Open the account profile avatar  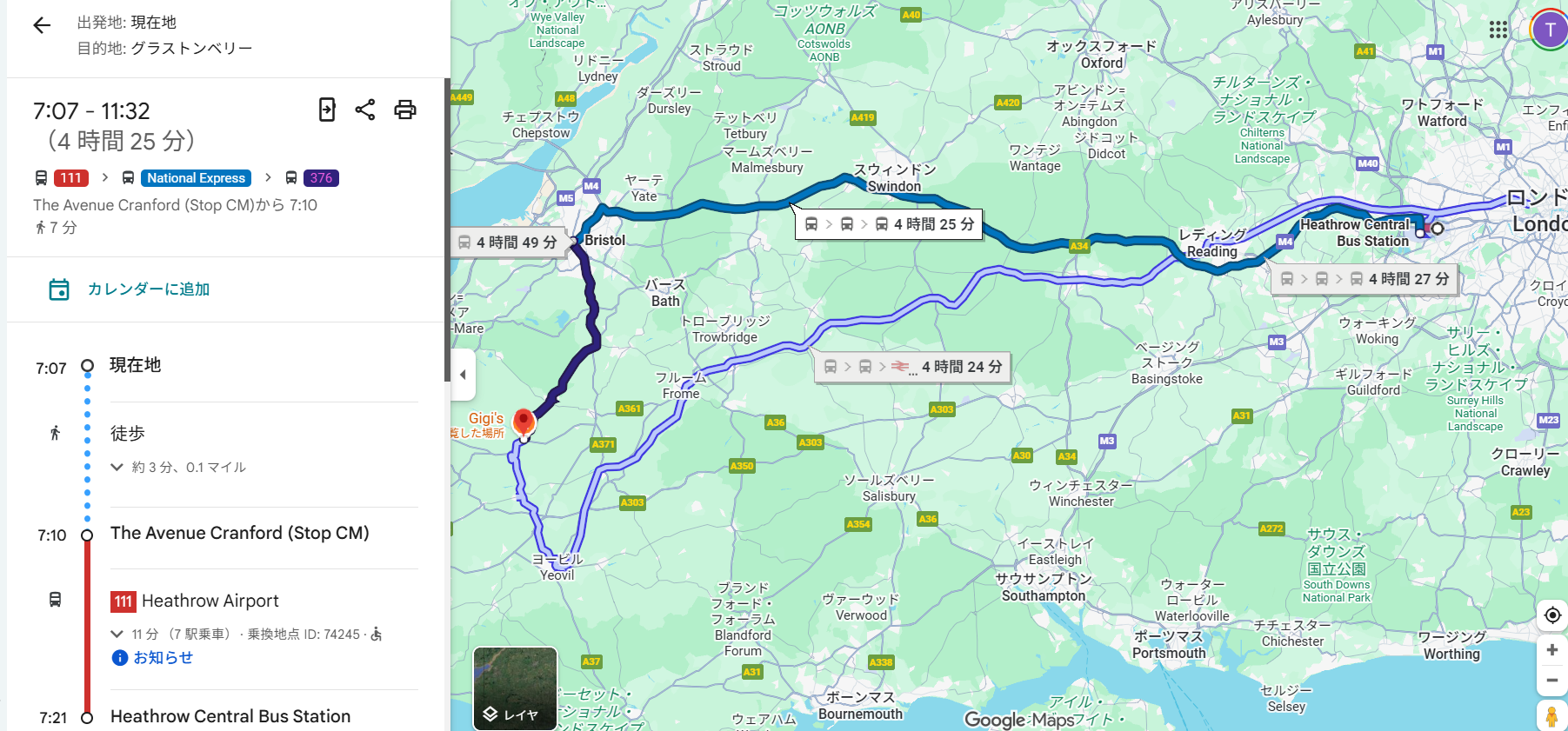tap(1549, 30)
